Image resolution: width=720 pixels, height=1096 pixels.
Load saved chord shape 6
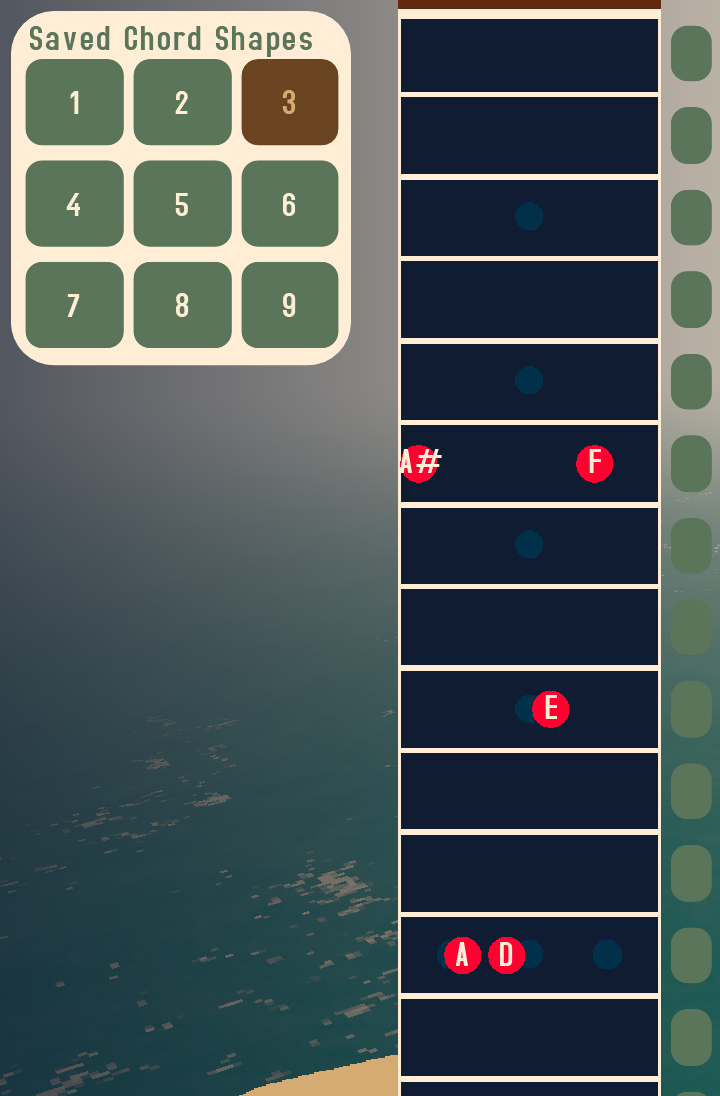tap(289, 204)
